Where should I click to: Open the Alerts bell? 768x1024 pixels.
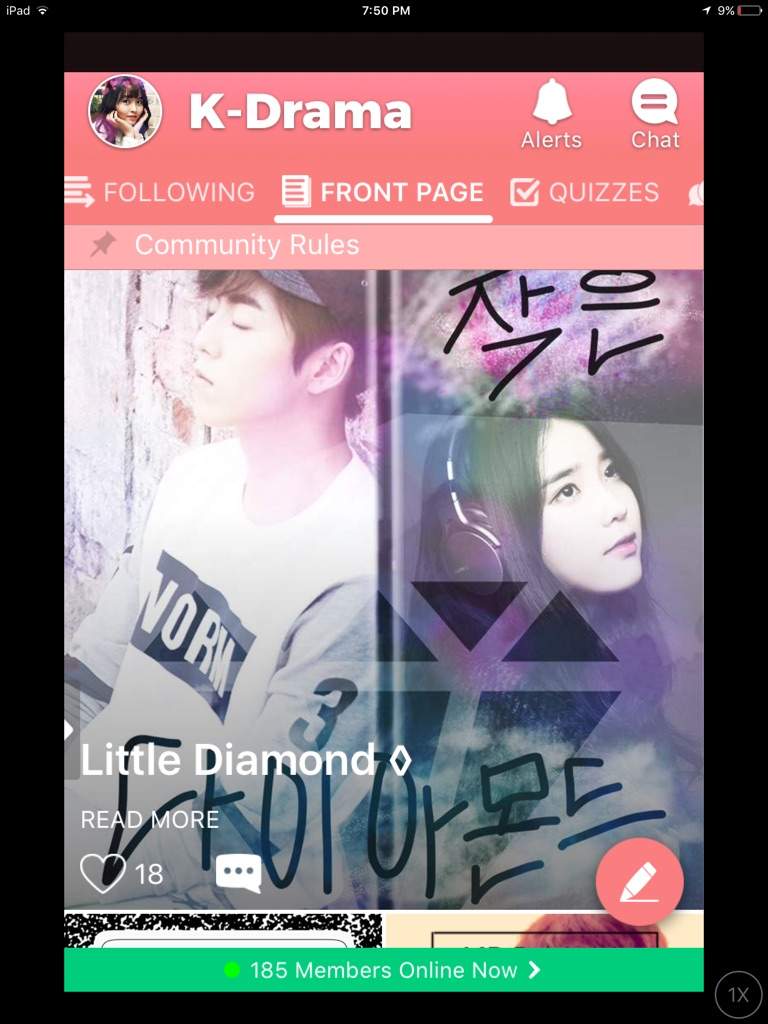pyautogui.click(x=551, y=115)
